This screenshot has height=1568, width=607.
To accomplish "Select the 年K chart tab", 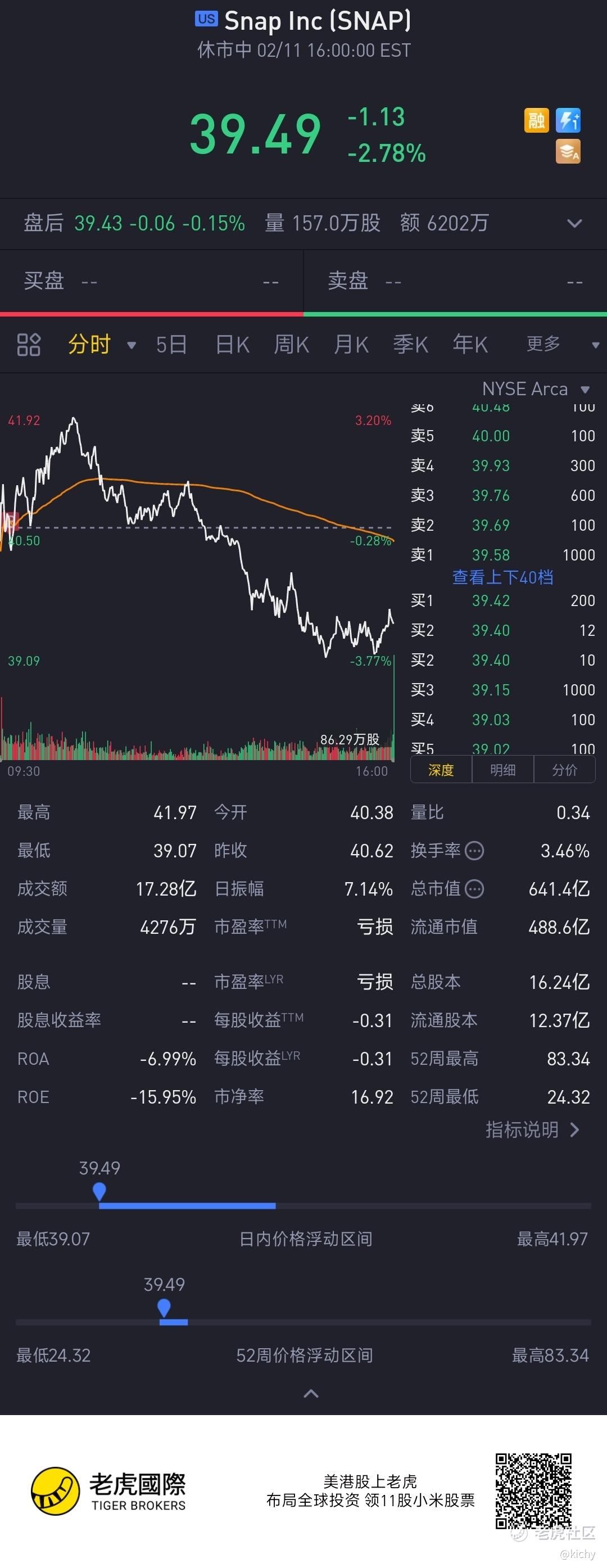I will tap(470, 345).
